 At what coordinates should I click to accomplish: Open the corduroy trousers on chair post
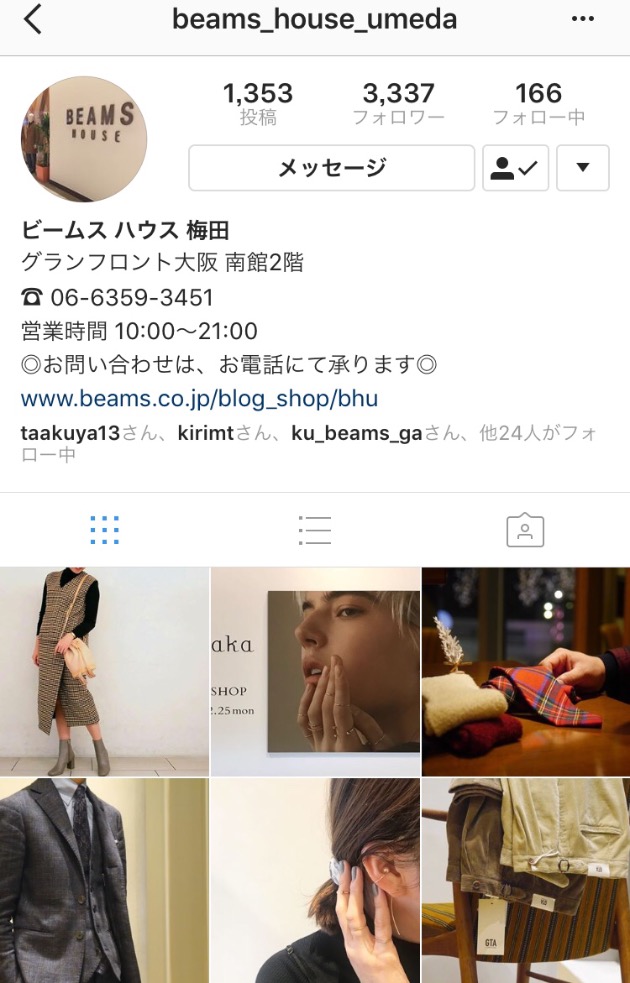pyautogui.click(x=526, y=881)
